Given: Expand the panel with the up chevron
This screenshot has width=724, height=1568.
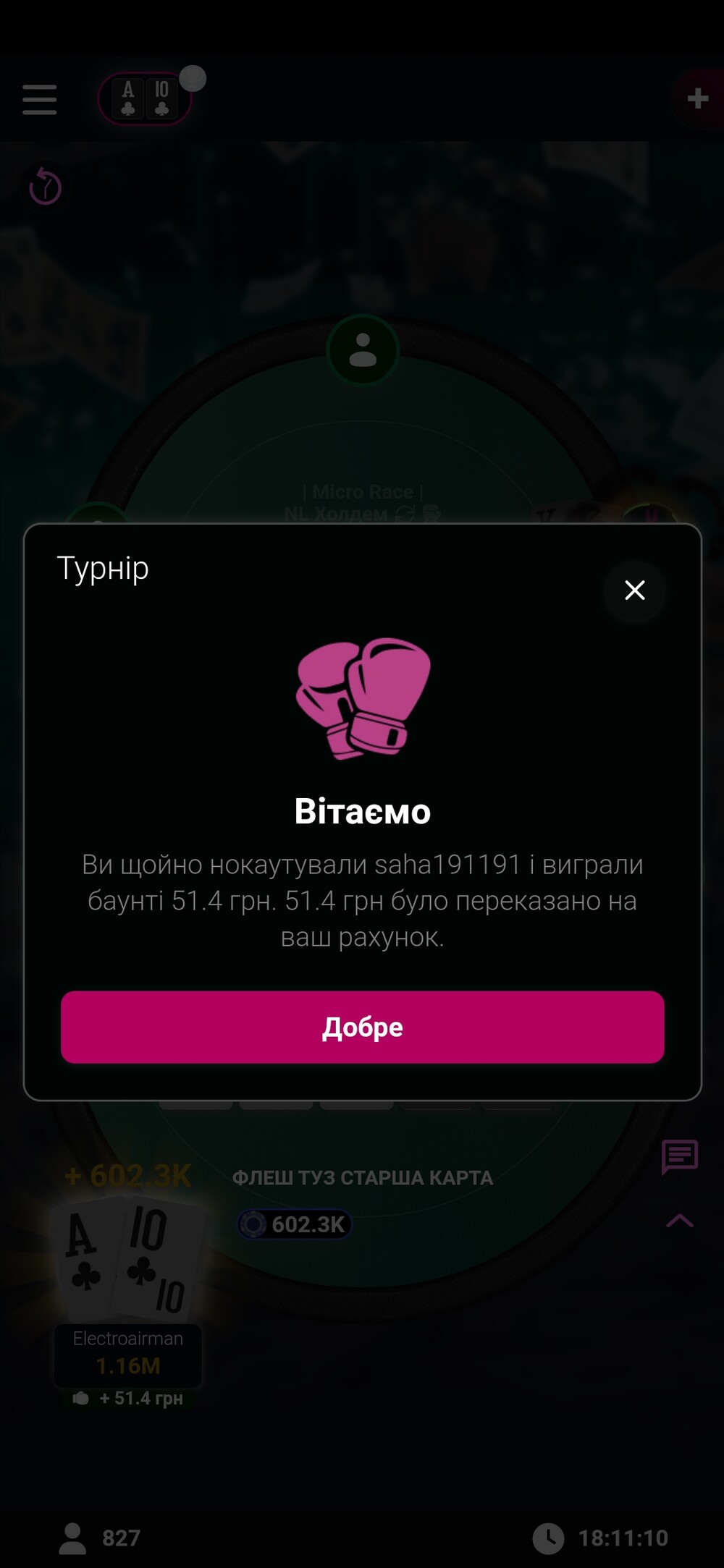Looking at the screenshot, I should click(679, 1221).
